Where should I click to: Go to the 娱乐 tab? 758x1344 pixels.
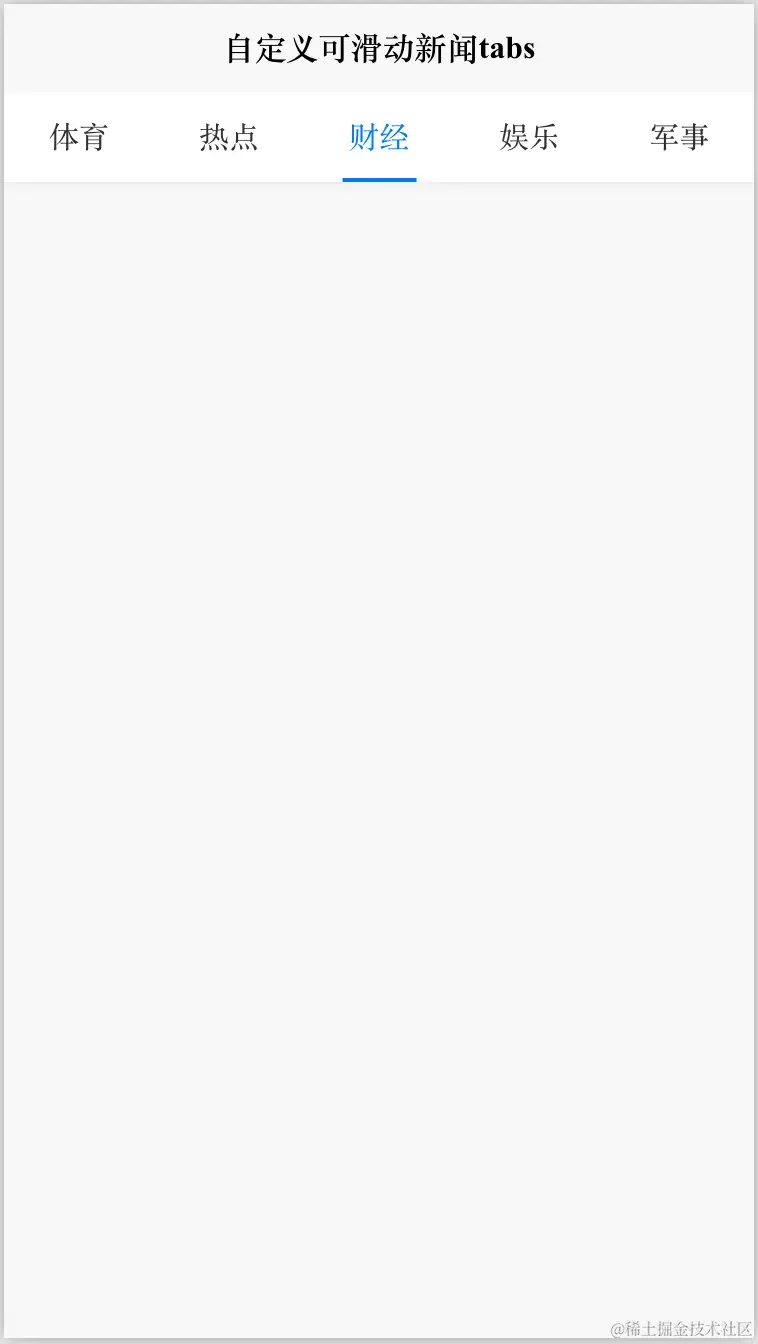[529, 137]
